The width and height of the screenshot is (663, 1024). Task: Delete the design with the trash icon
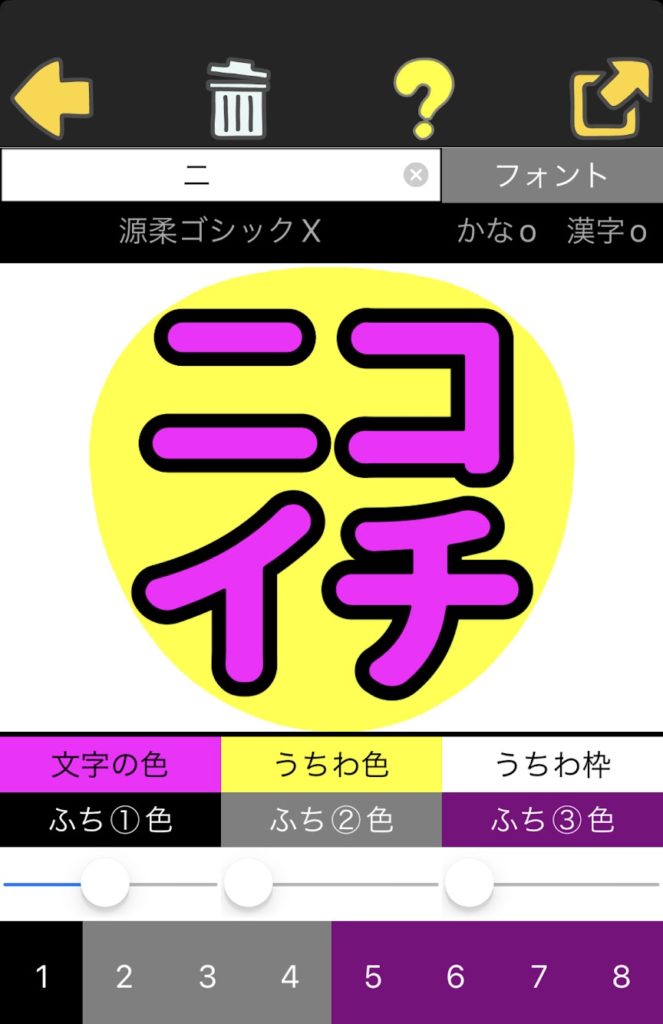coord(237,98)
